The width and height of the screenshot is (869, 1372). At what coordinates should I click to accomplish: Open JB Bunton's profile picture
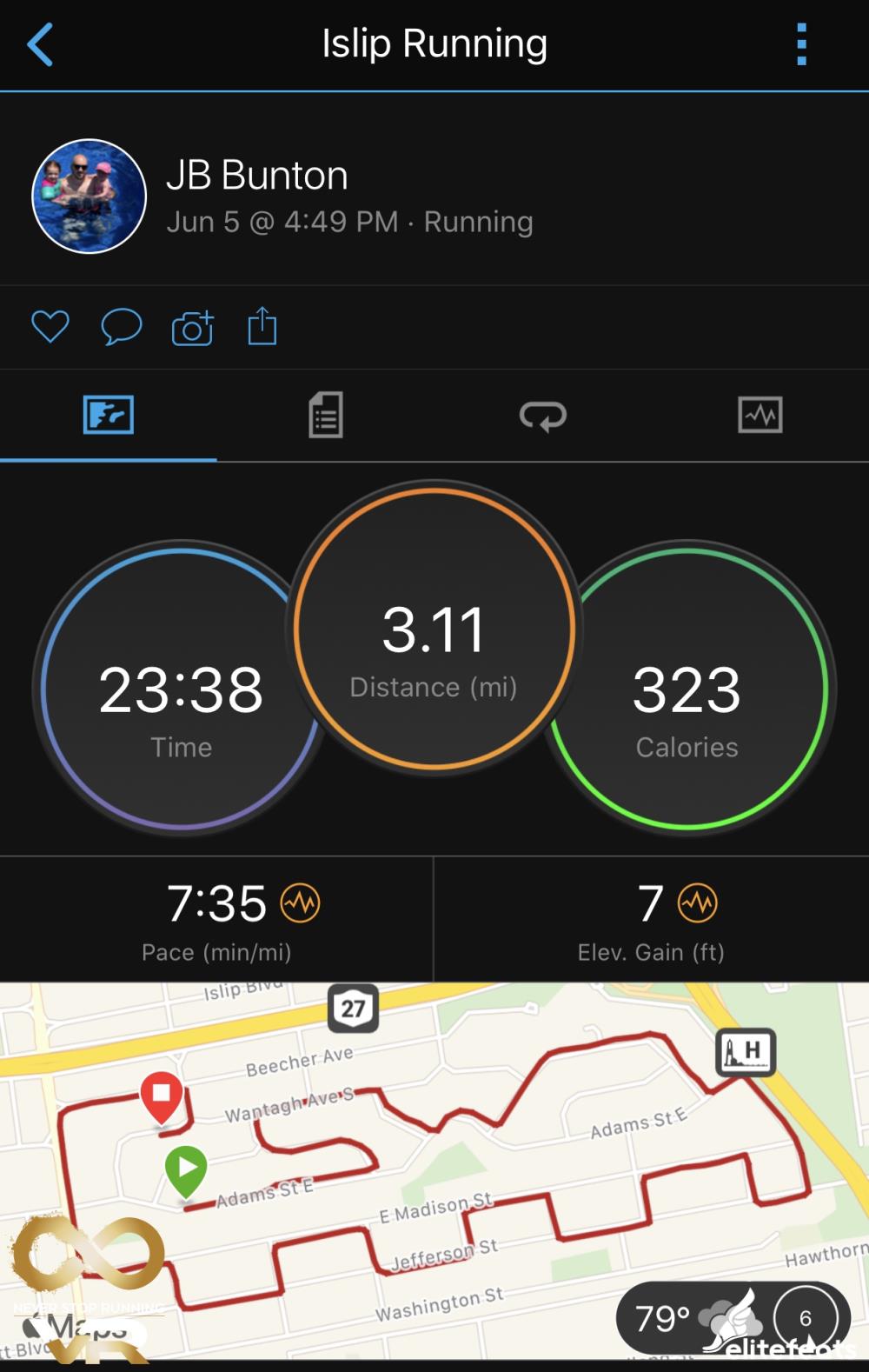(x=89, y=196)
